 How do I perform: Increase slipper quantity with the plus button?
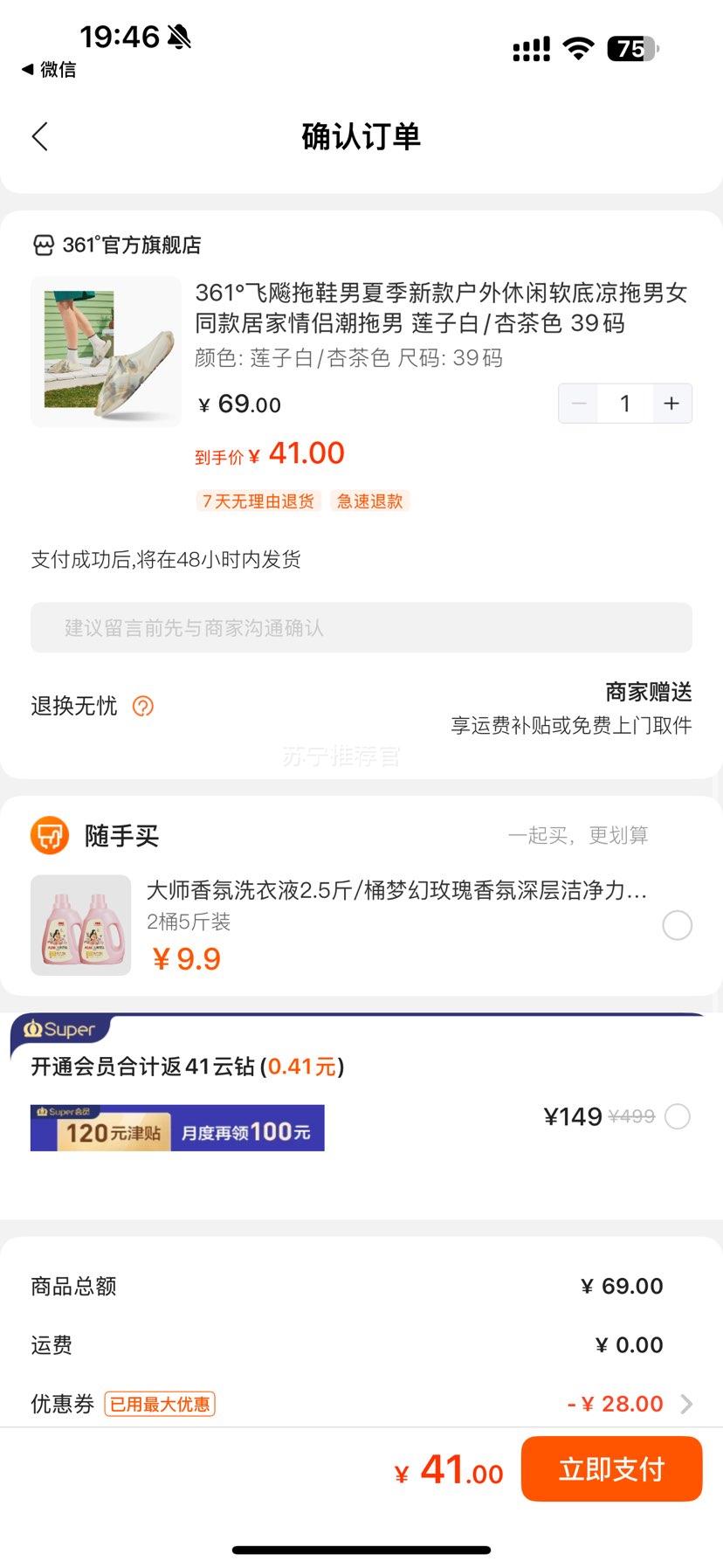point(671,404)
